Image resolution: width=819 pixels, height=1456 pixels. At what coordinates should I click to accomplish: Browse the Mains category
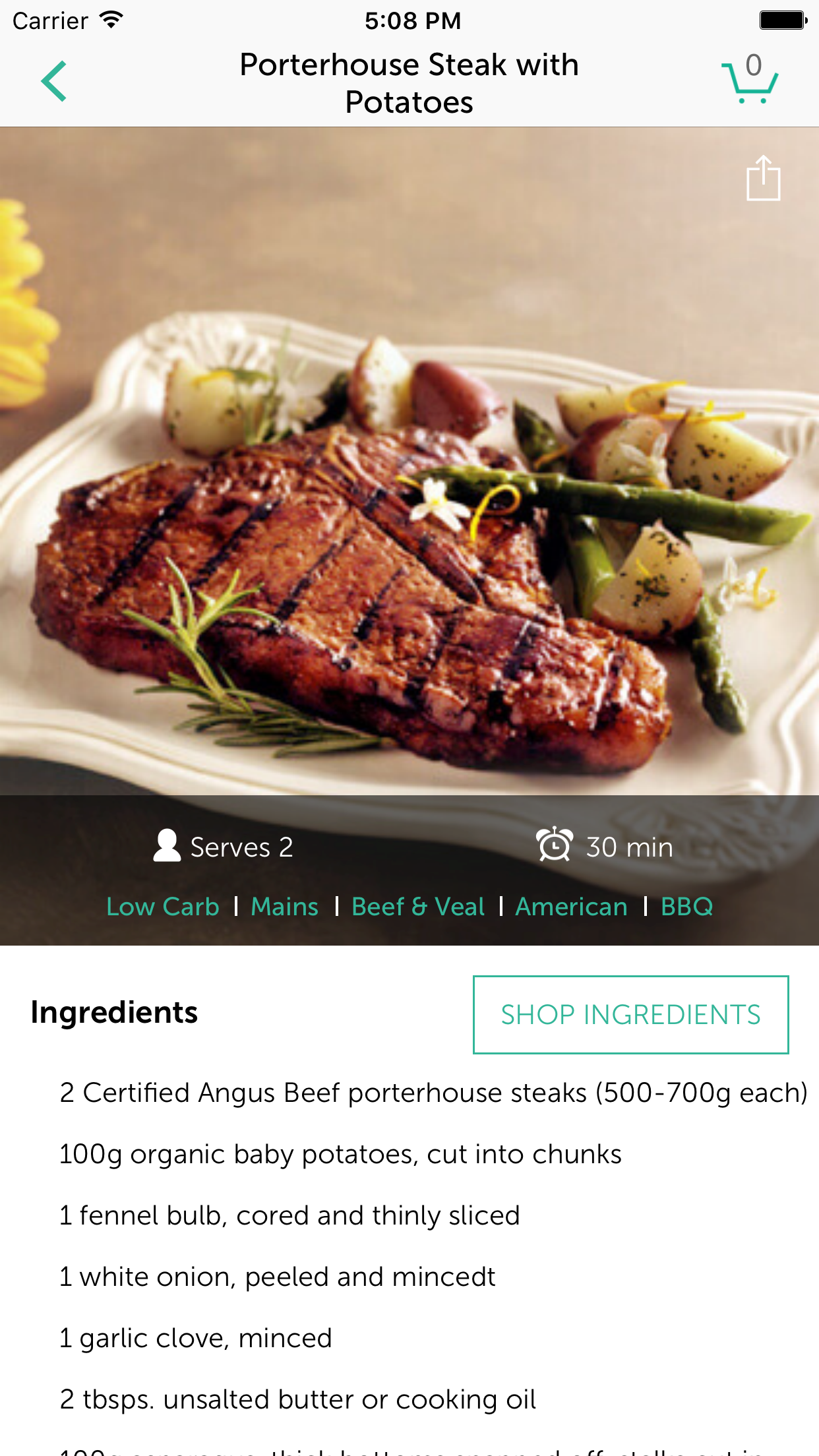coord(285,907)
